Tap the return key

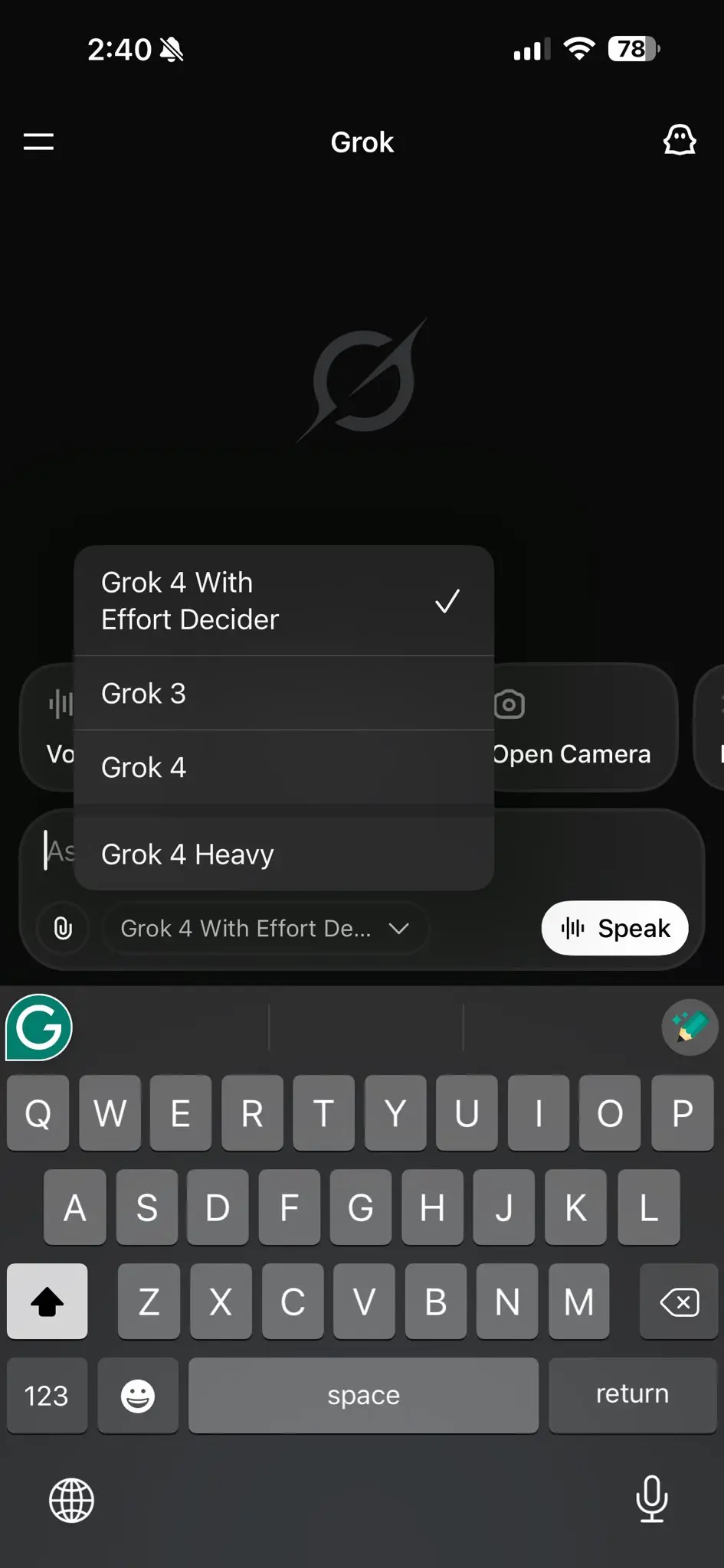pyautogui.click(x=632, y=1394)
